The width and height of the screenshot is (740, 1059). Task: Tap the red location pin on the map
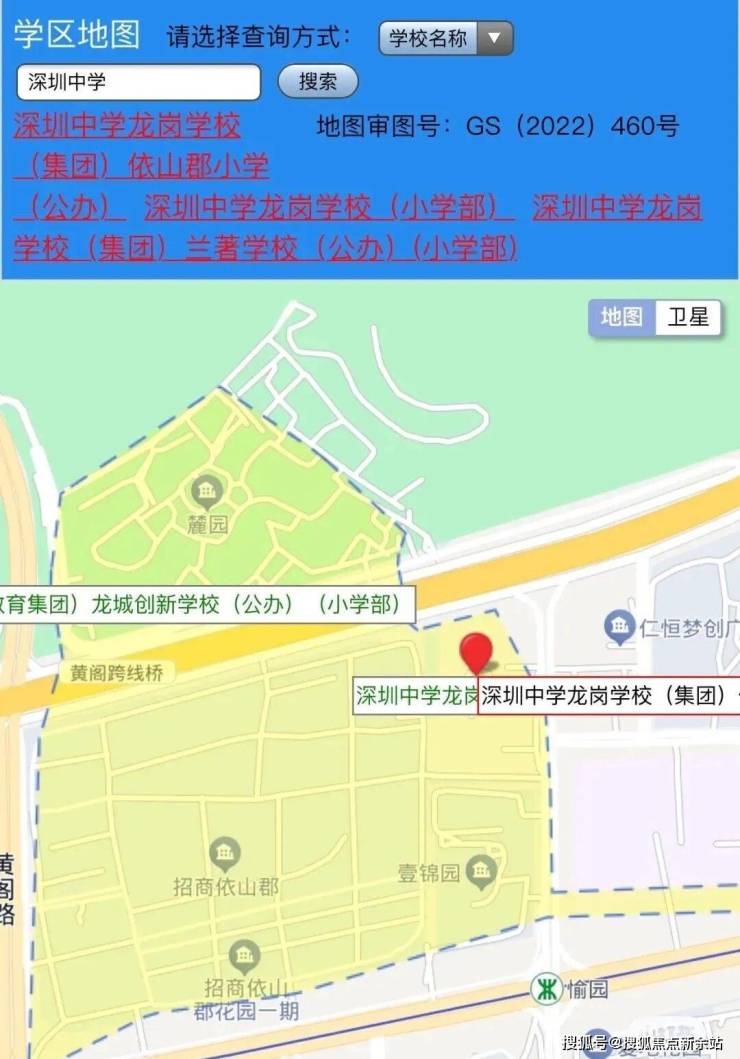click(x=477, y=652)
